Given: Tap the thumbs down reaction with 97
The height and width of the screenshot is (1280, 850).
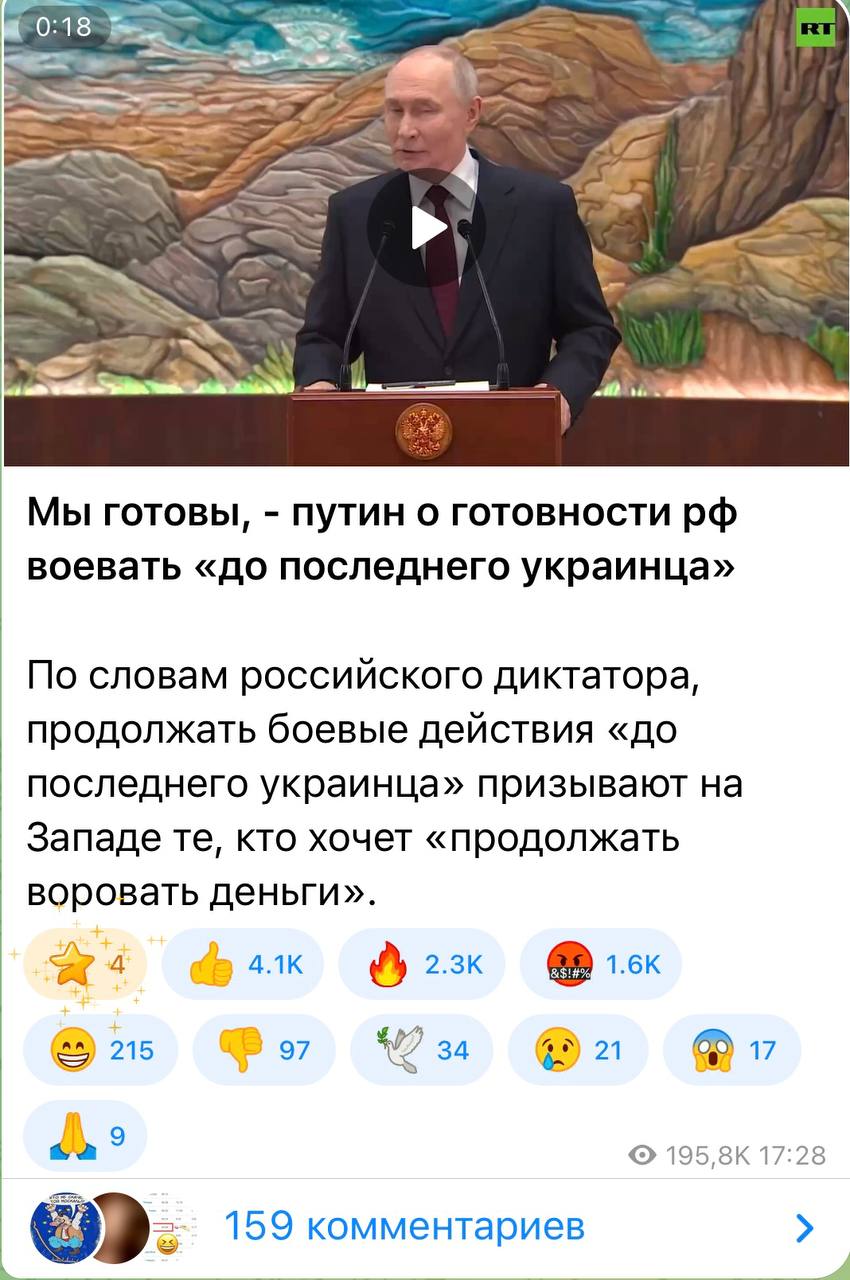Looking at the screenshot, I should [x=263, y=1050].
